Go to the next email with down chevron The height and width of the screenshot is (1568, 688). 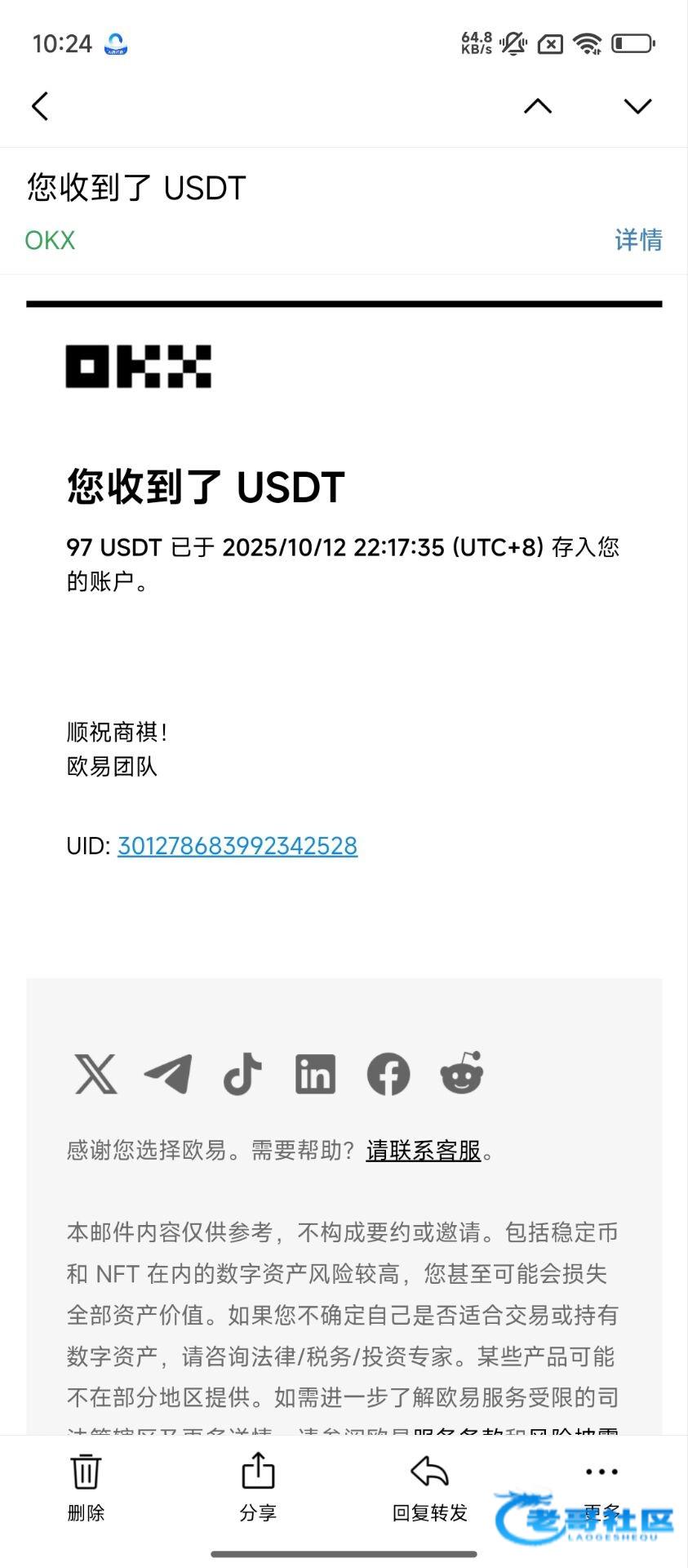tap(637, 106)
